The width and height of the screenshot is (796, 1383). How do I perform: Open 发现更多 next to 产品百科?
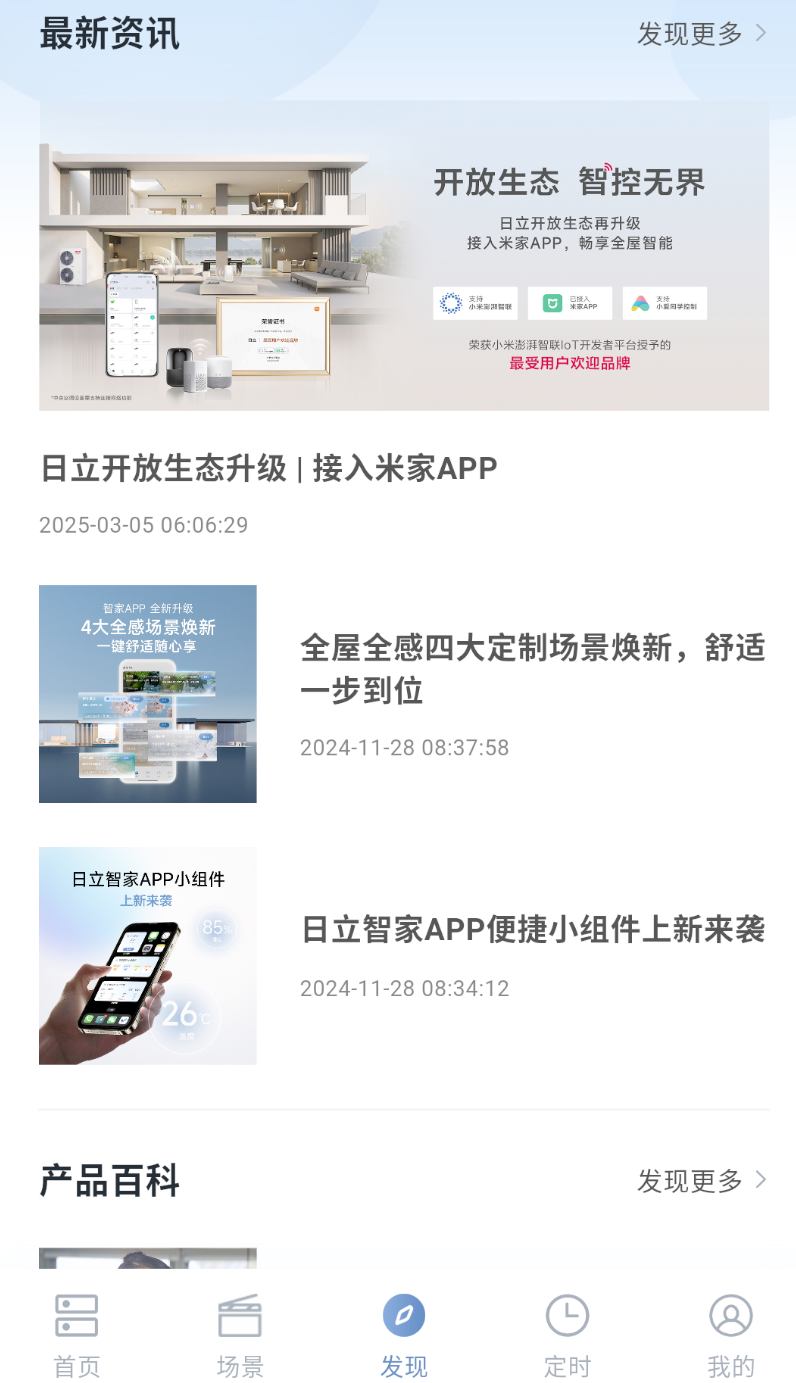702,1181
